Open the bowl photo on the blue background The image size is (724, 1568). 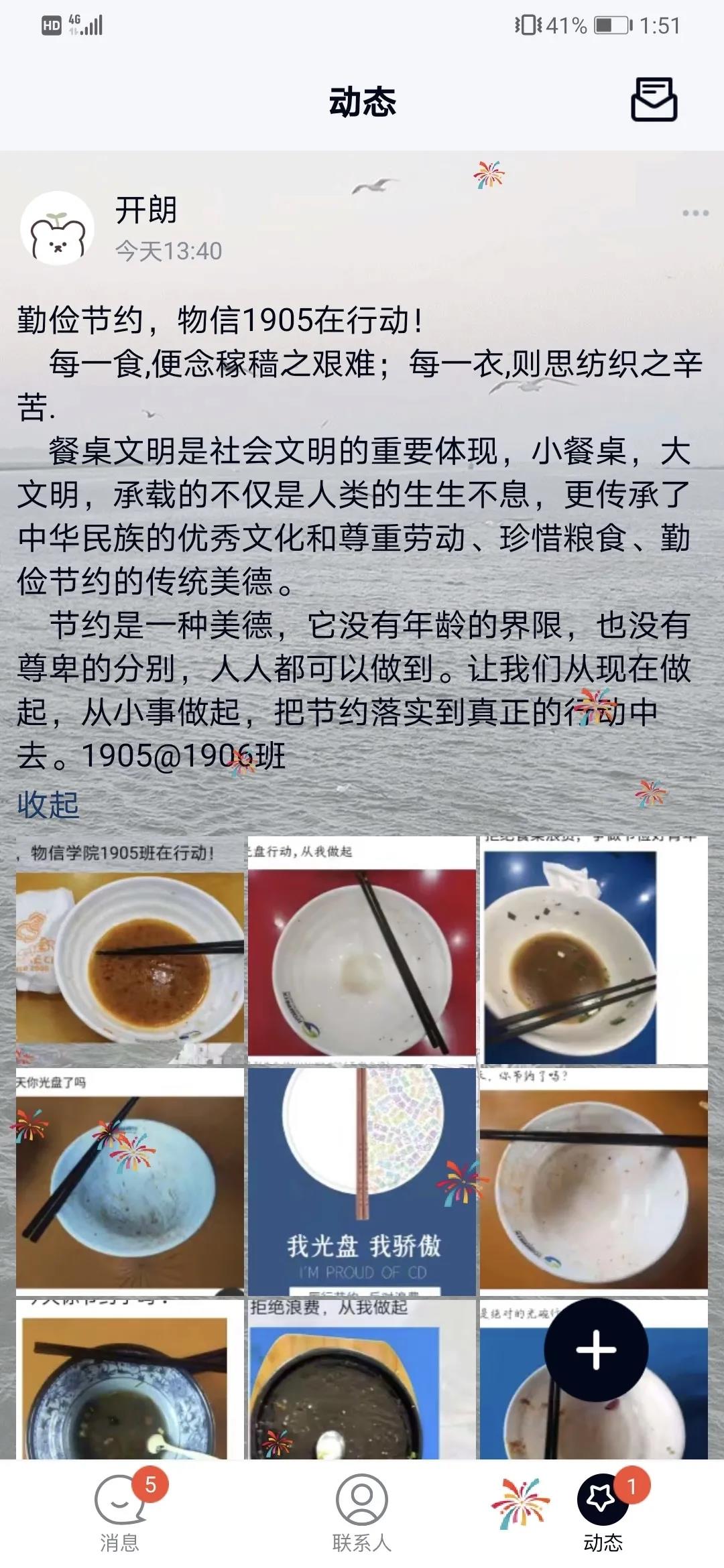click(x=593, y=949)
